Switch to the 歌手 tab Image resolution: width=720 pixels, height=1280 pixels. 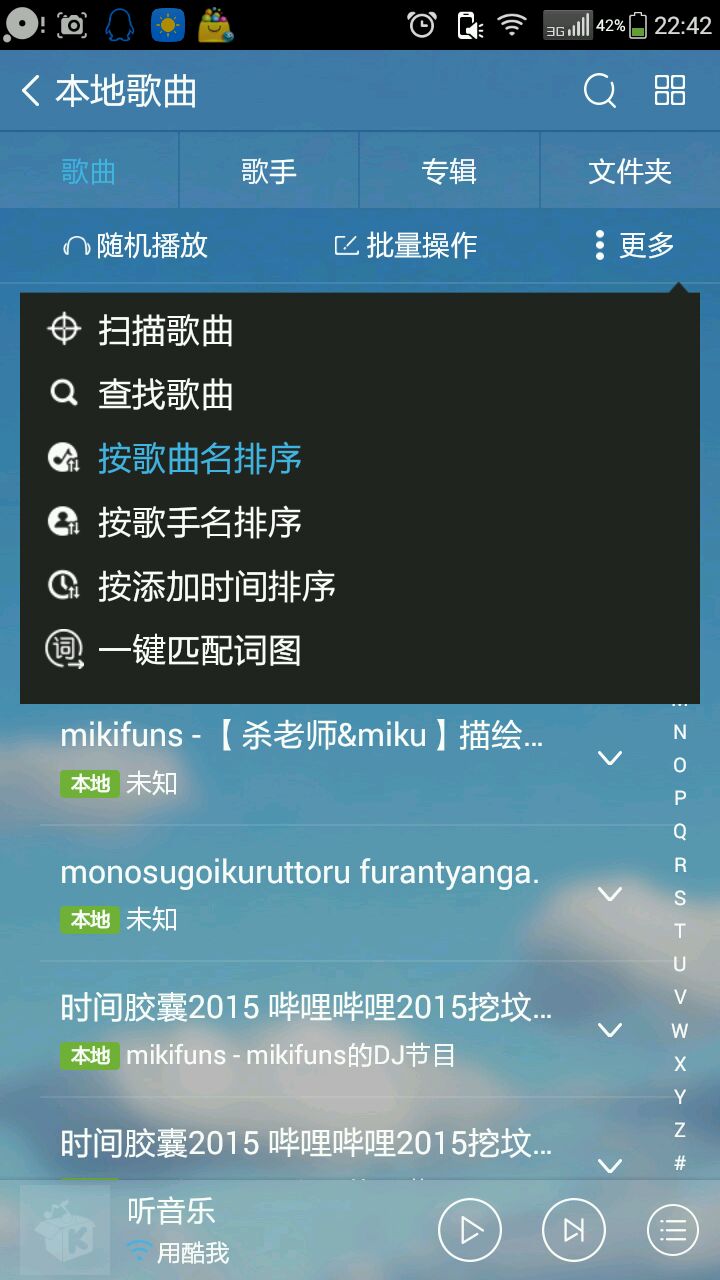pos(269,171)
